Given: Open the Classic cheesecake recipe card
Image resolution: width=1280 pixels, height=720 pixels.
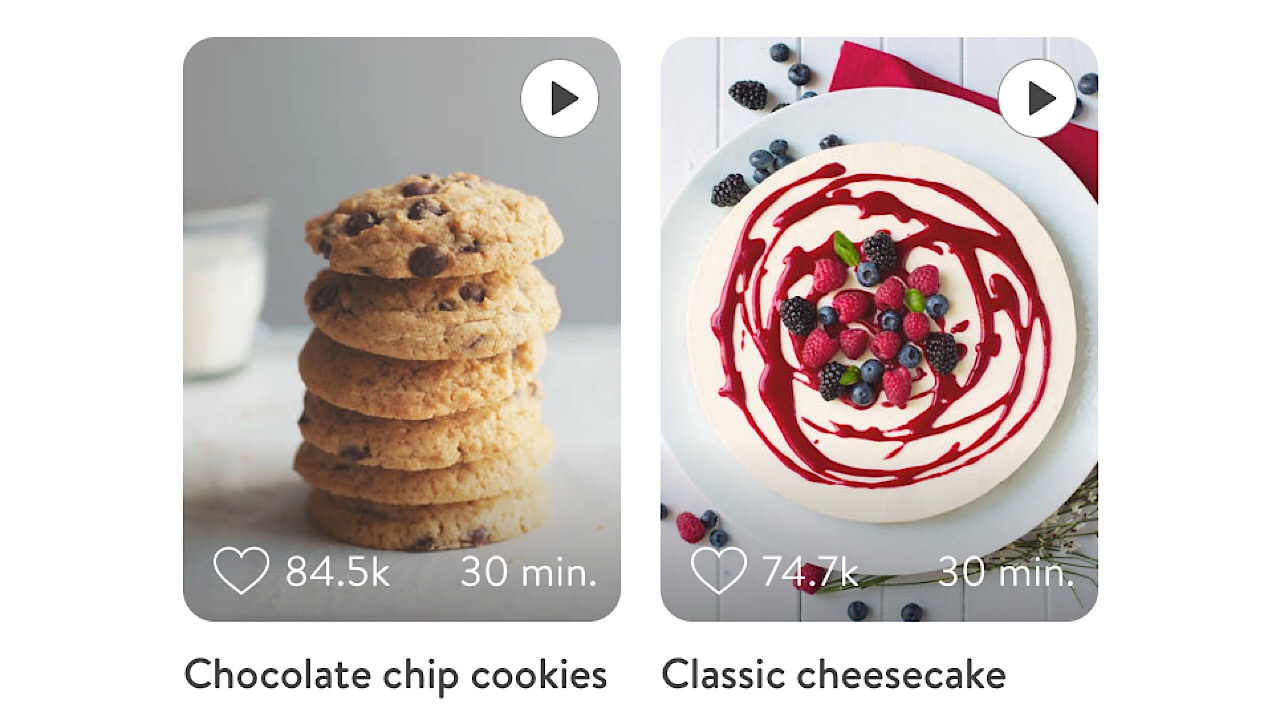Looking at the screenshot, I should tap(878, 330).
